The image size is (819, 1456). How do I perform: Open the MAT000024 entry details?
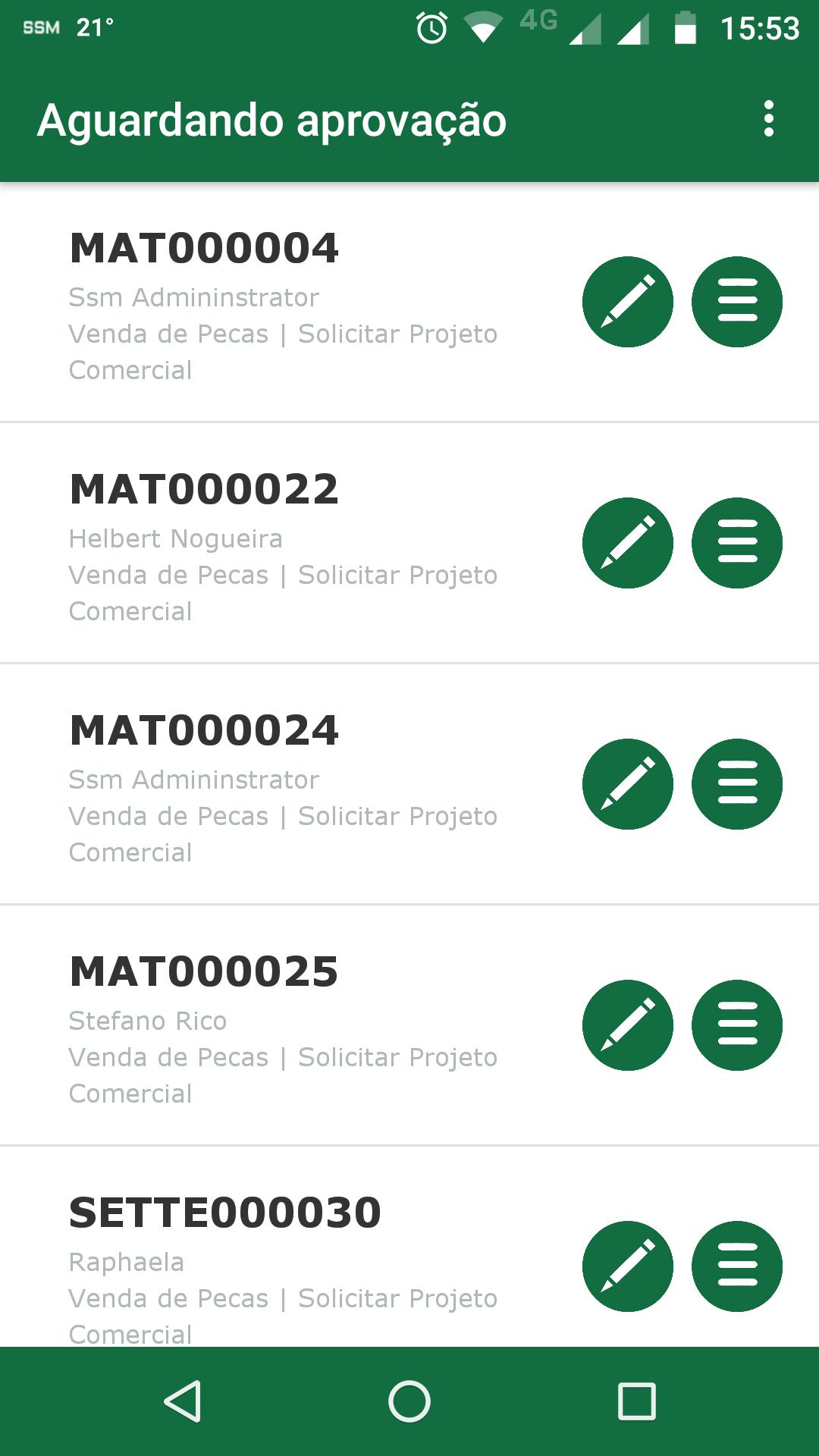point(409,784)
